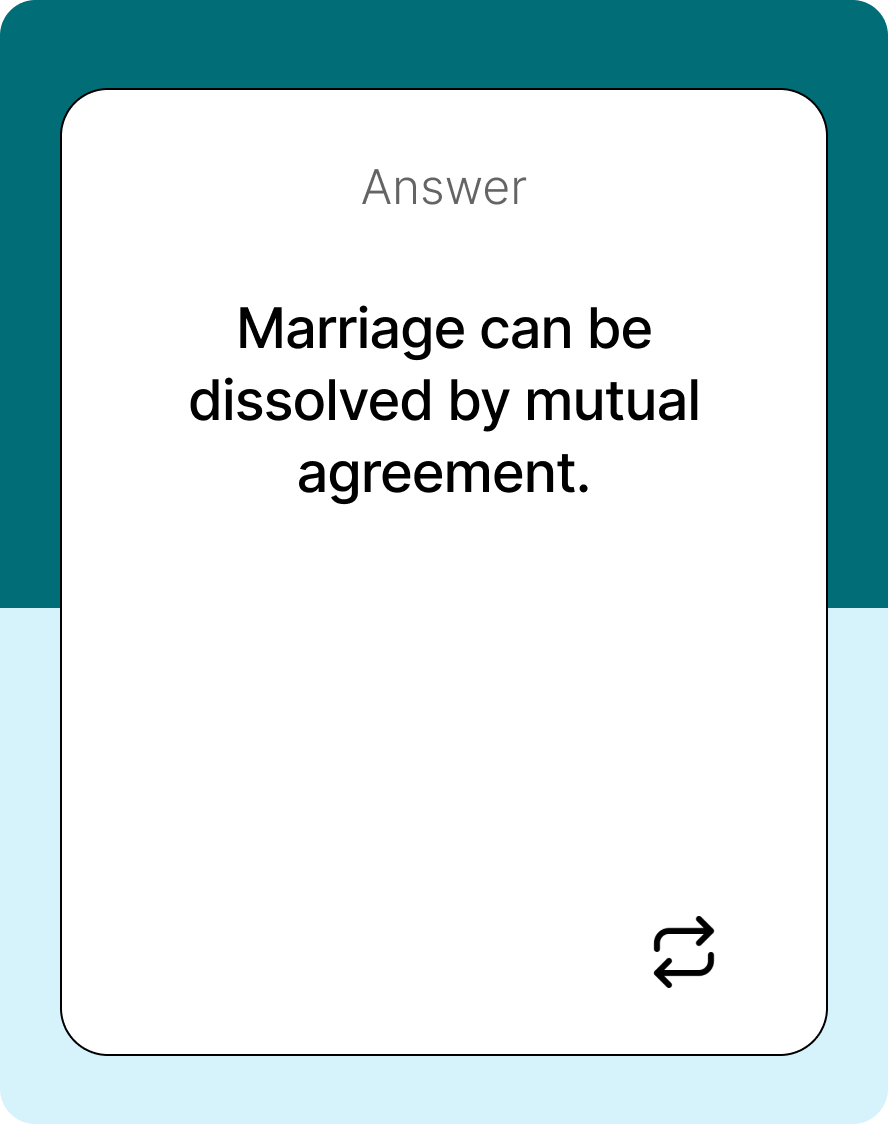
Task: Flip the card with the repeat icon
Action: click(684, 952)
